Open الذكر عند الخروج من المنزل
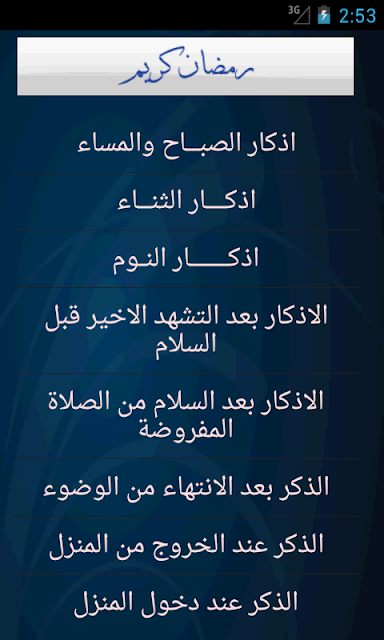384x640 pixels. pos(186,544)
